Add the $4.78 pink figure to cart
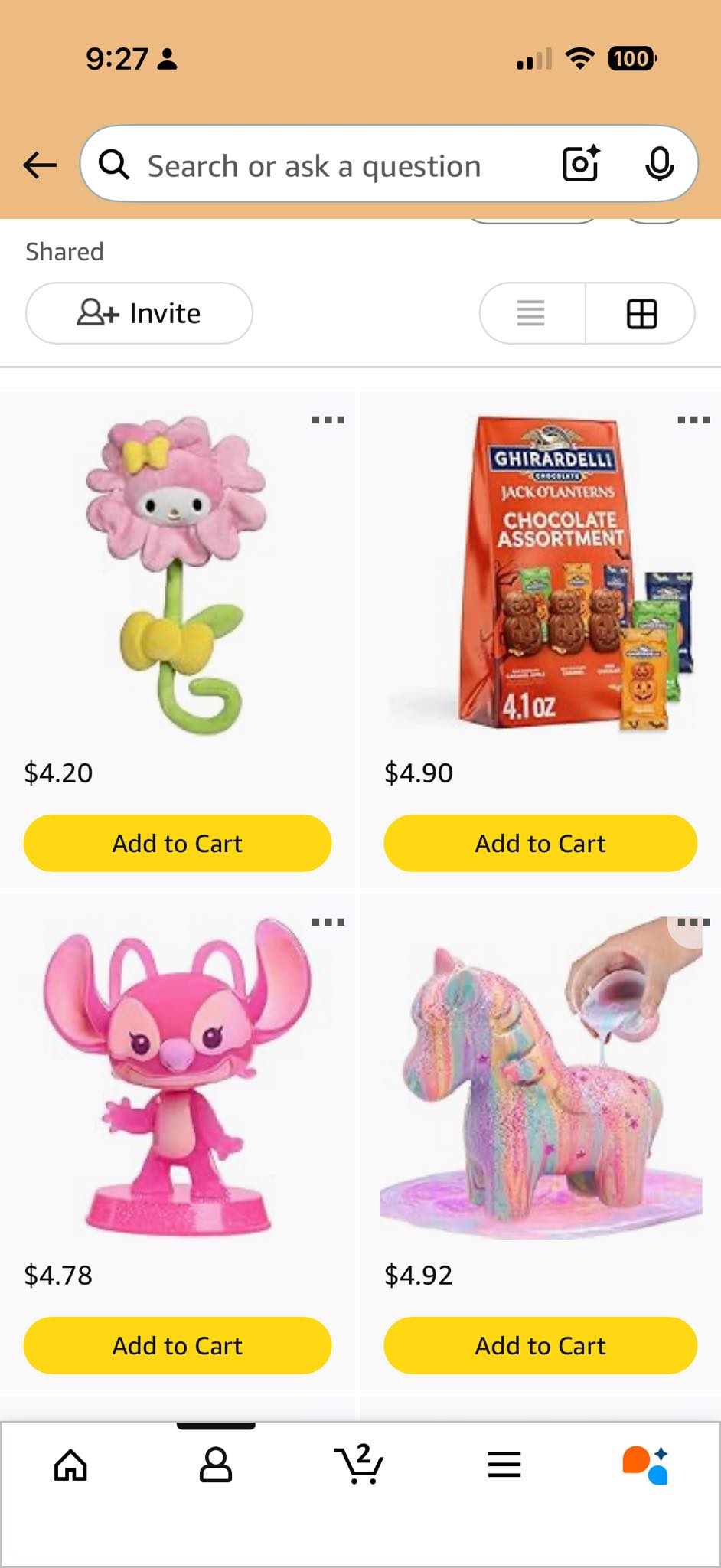 [x=178, y=1345]
